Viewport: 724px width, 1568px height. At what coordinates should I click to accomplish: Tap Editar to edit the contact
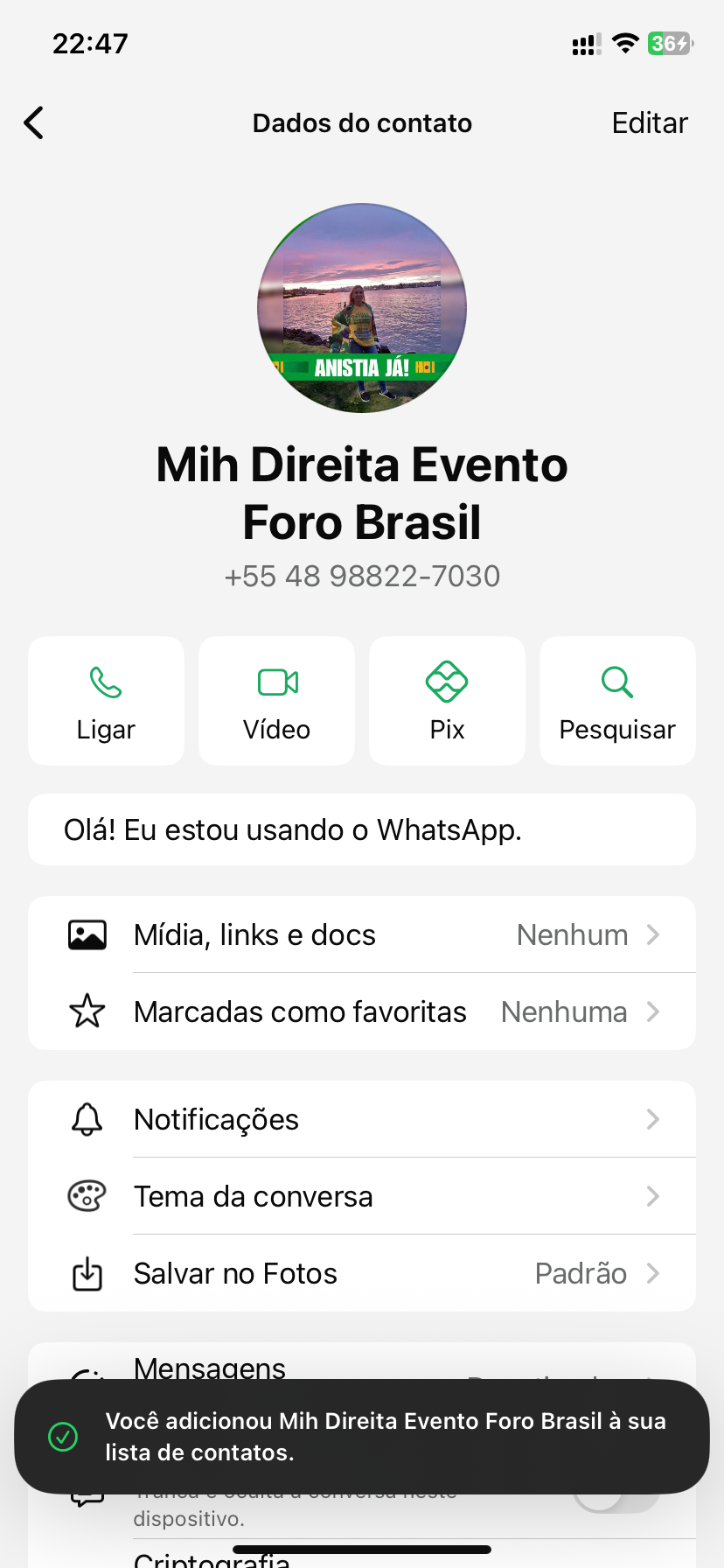coord(649,123)
